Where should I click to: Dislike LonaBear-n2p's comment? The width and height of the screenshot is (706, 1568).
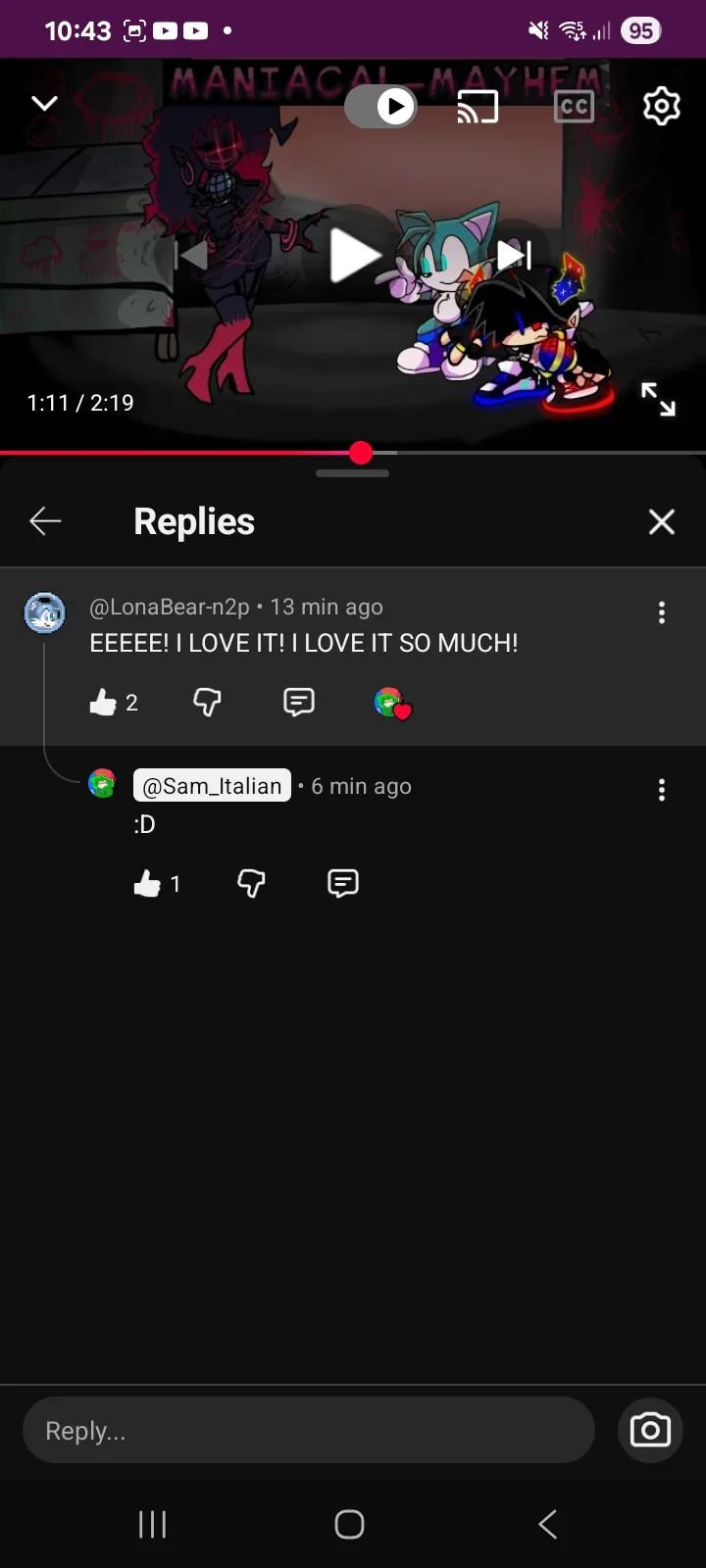207,702
